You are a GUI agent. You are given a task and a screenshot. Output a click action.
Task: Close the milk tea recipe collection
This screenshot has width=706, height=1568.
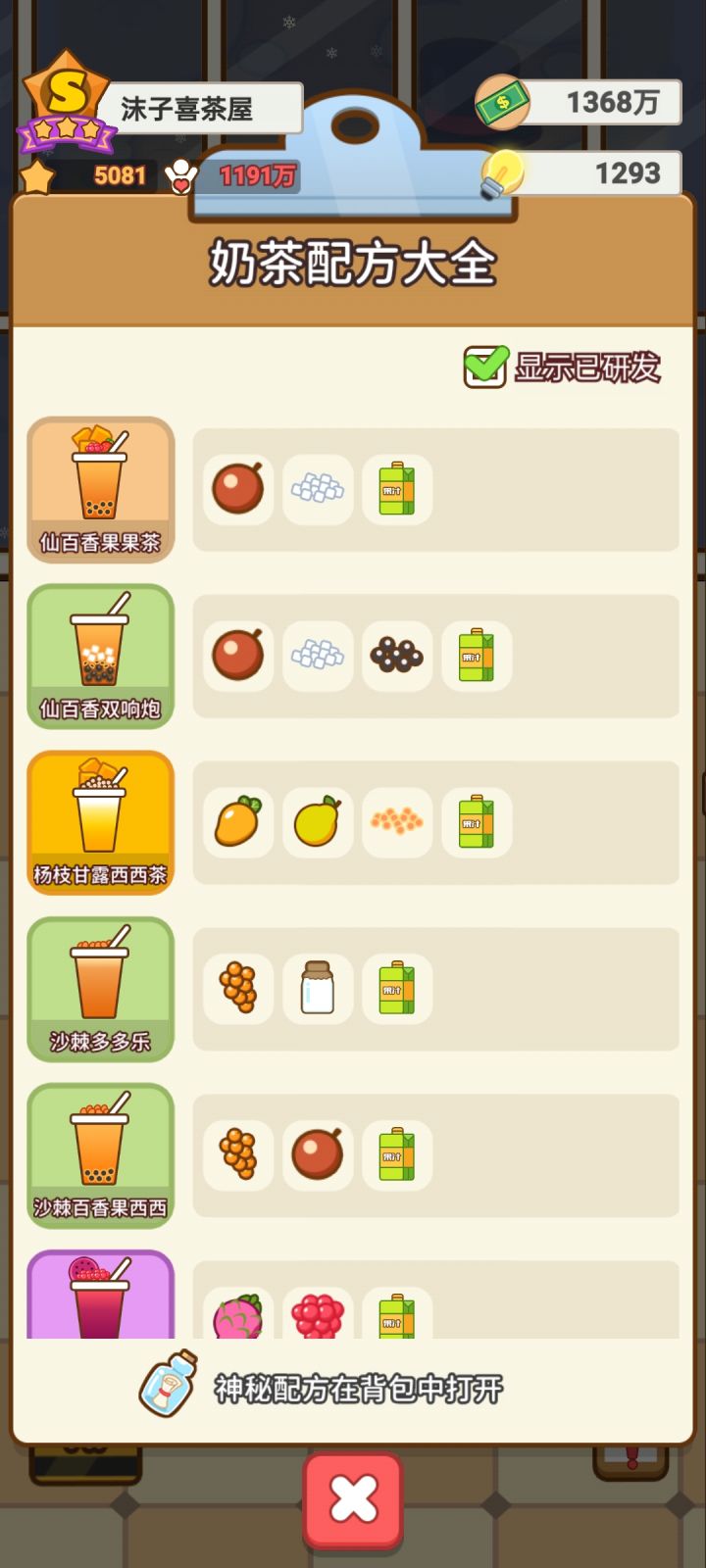click(x=353, y=1499)
